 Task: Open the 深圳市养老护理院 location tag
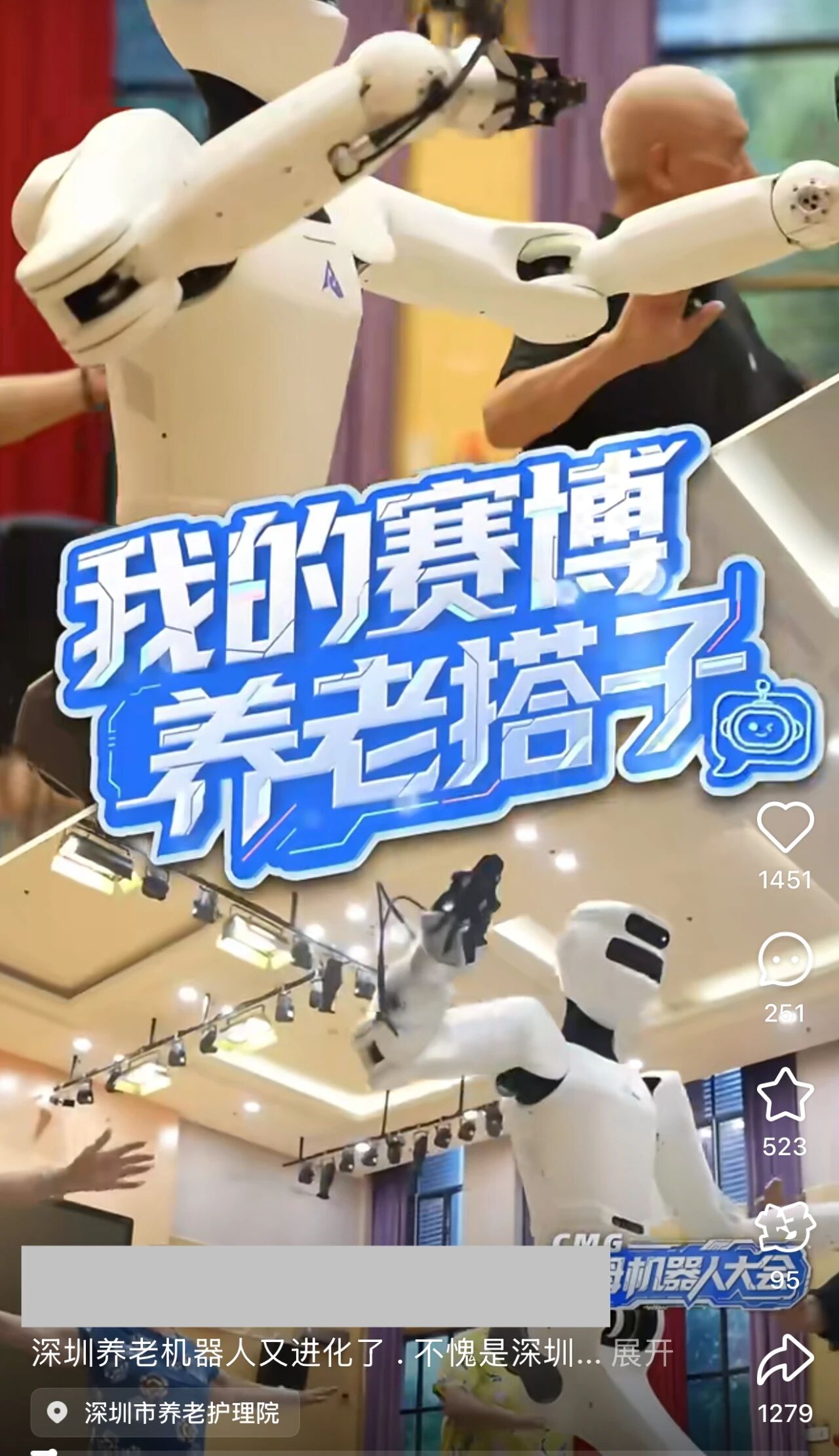[x=165, y=1413]
